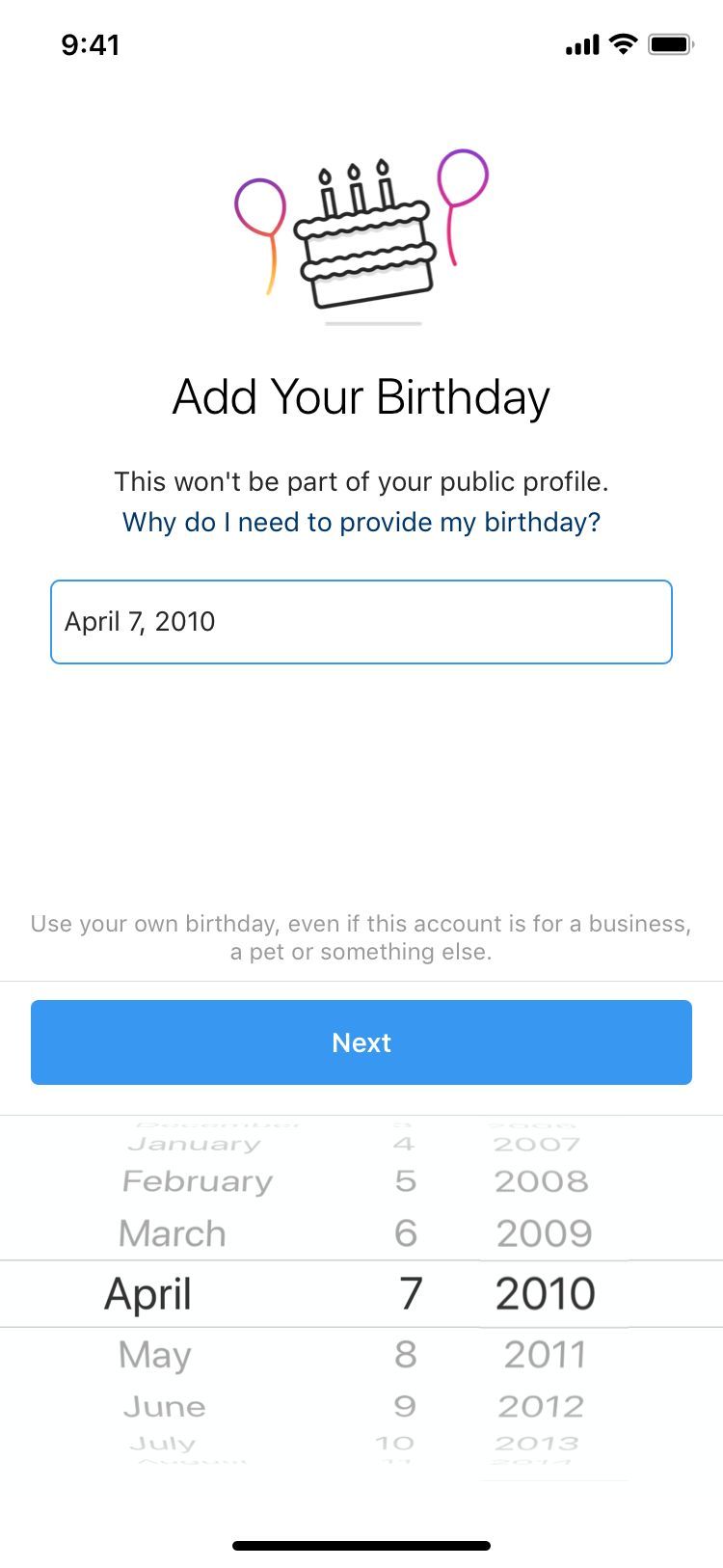Image resolution: width=723 pixels, height=1568 pixels.
Task: Tap the 'Add Your Birthday' heading
Action: point(361,396)
